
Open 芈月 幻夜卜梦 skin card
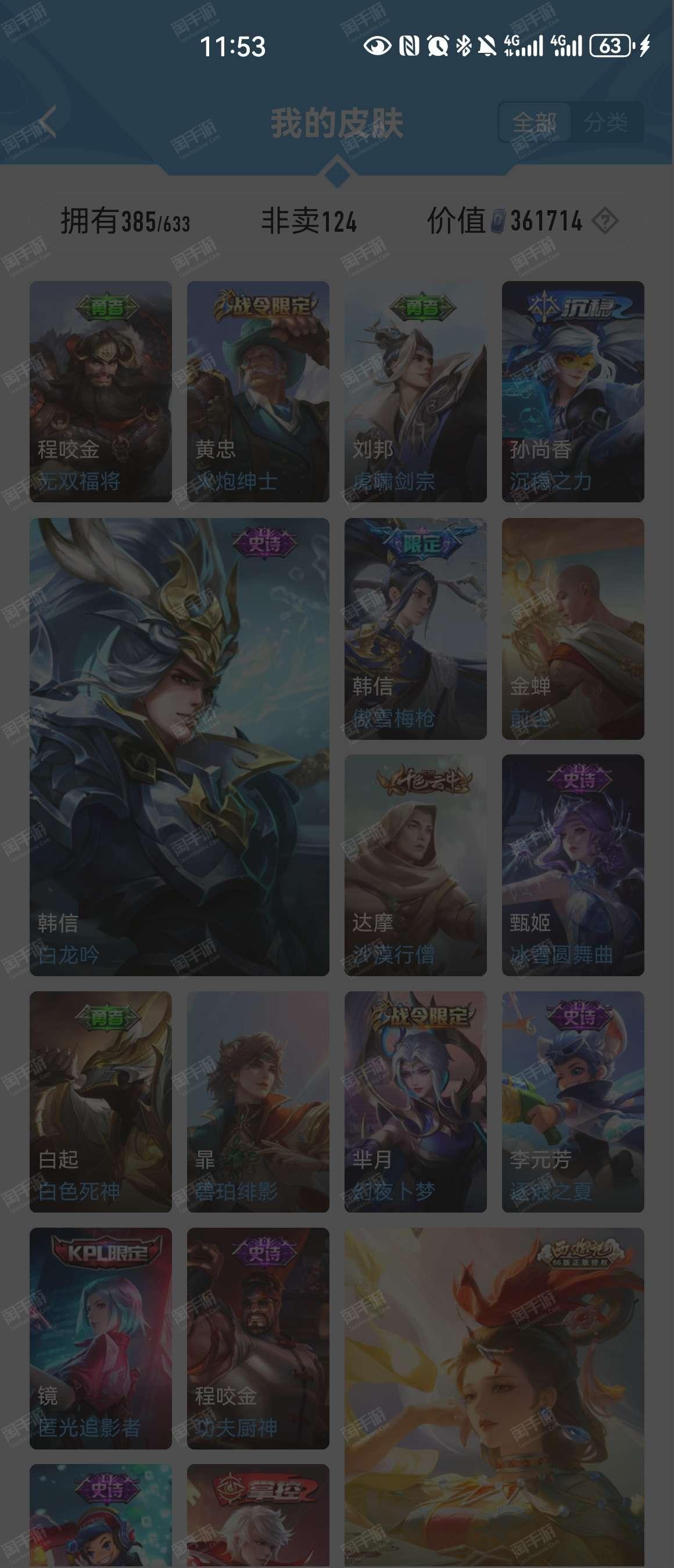(x=415, y=1102)
